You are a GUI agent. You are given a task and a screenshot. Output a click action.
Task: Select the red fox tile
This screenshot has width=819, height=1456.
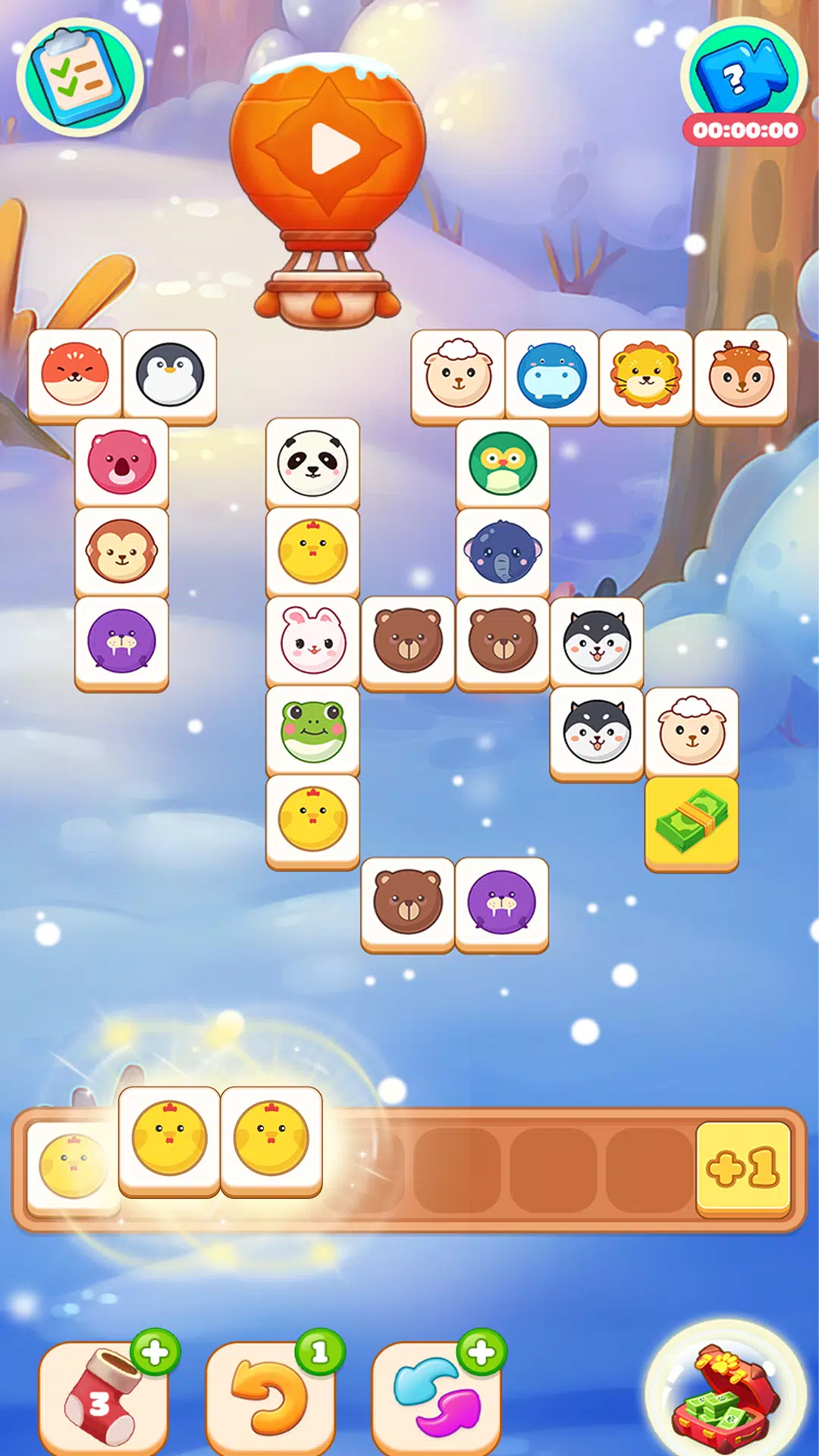point(75,375)
